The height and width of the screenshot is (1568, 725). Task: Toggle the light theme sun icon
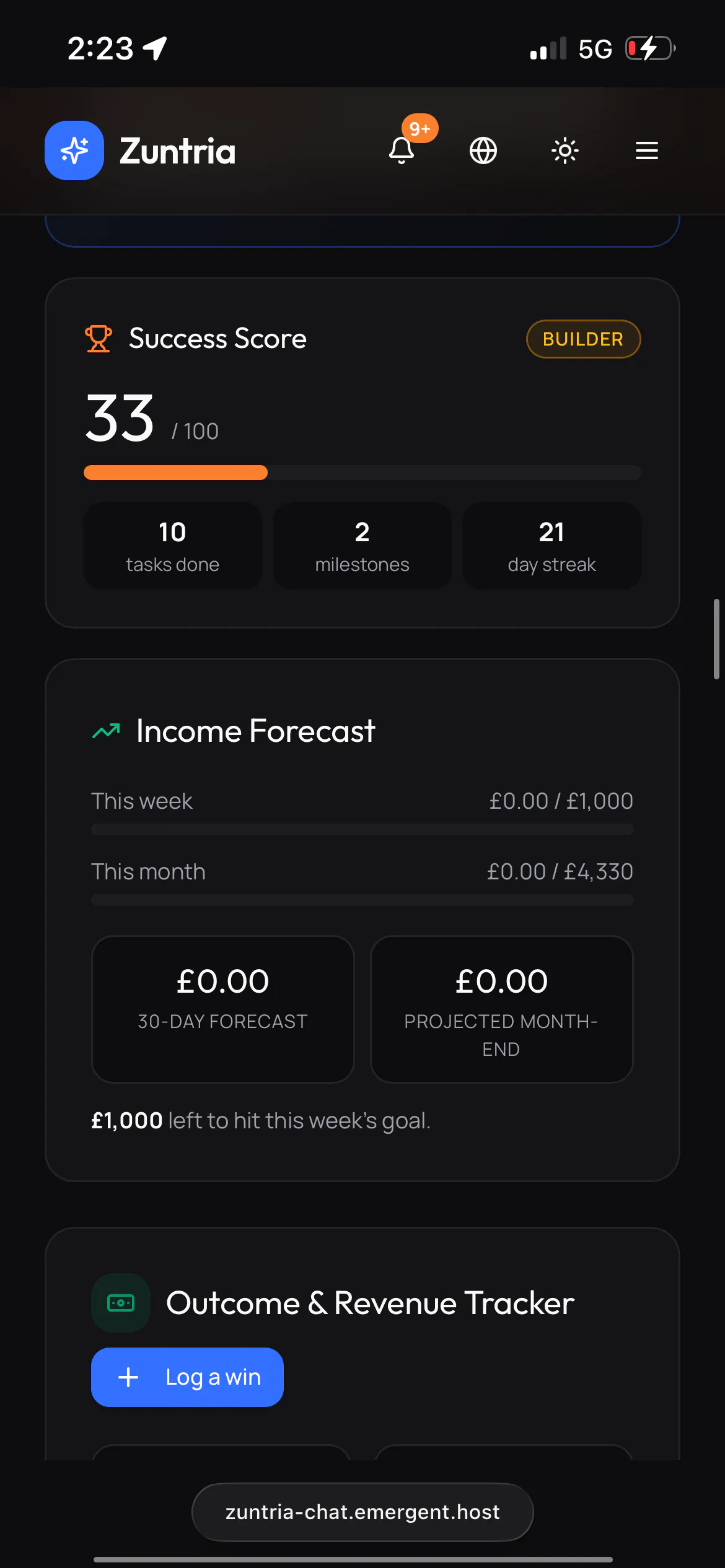tap(565, 150)
